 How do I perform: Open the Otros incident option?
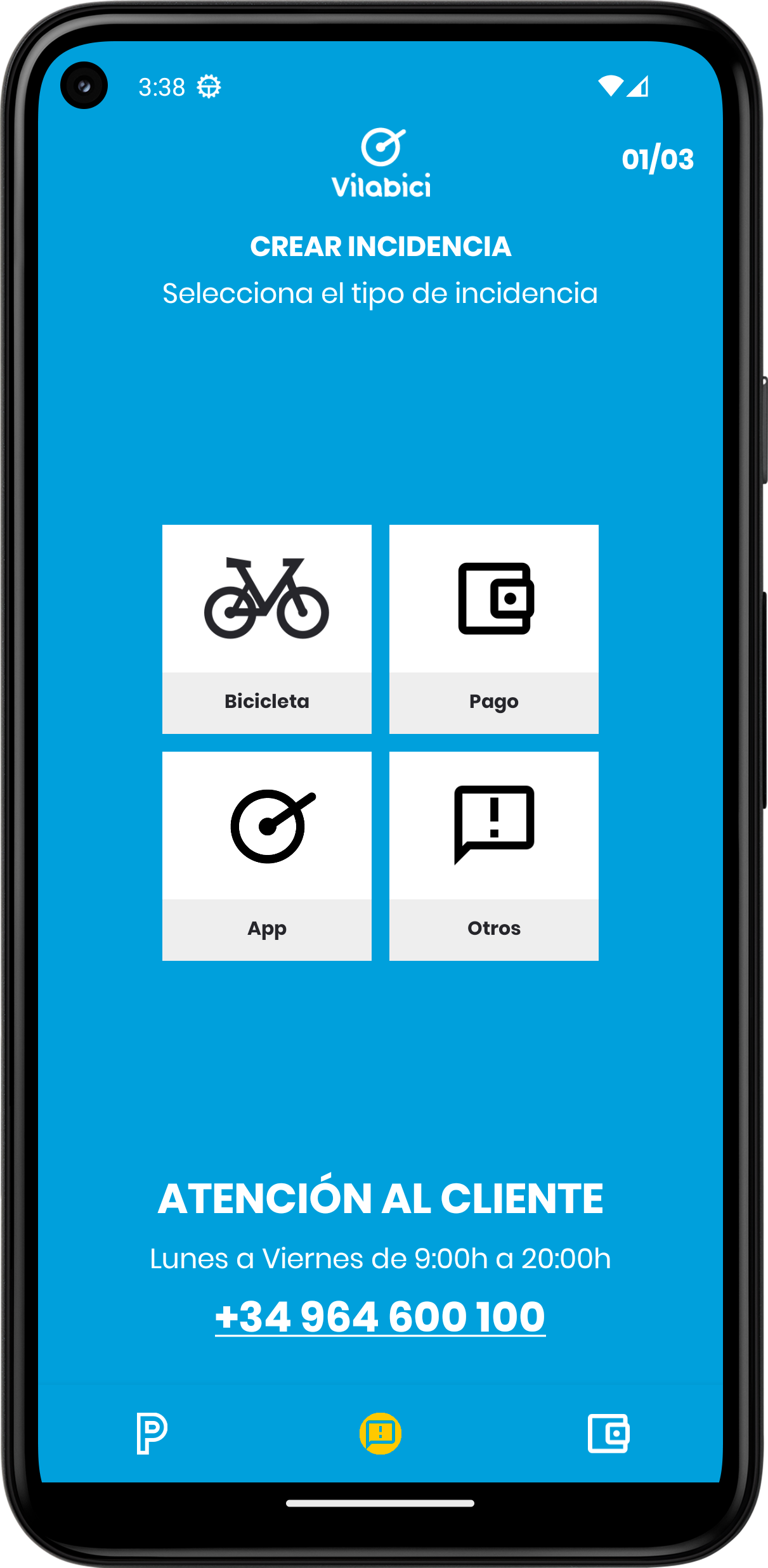tap(493, 856)
